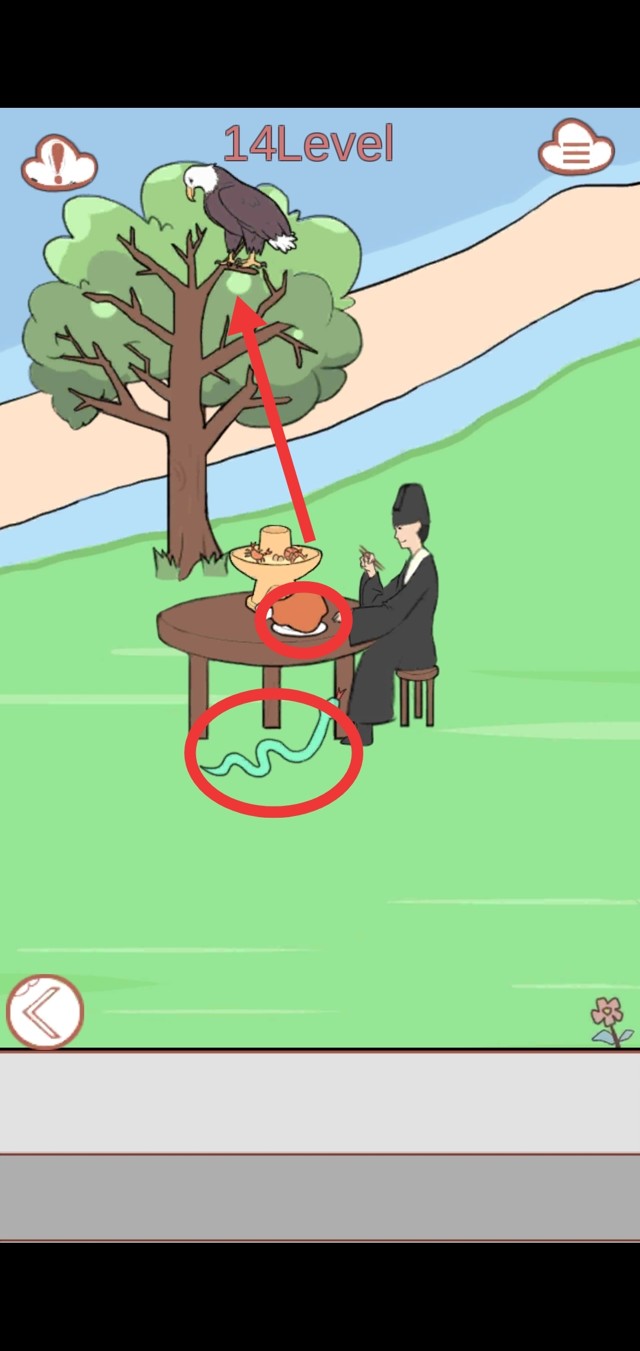Viewport: 640px width, 1351px height.
Task: Tap the man in black robe
Action: [401, 610]
